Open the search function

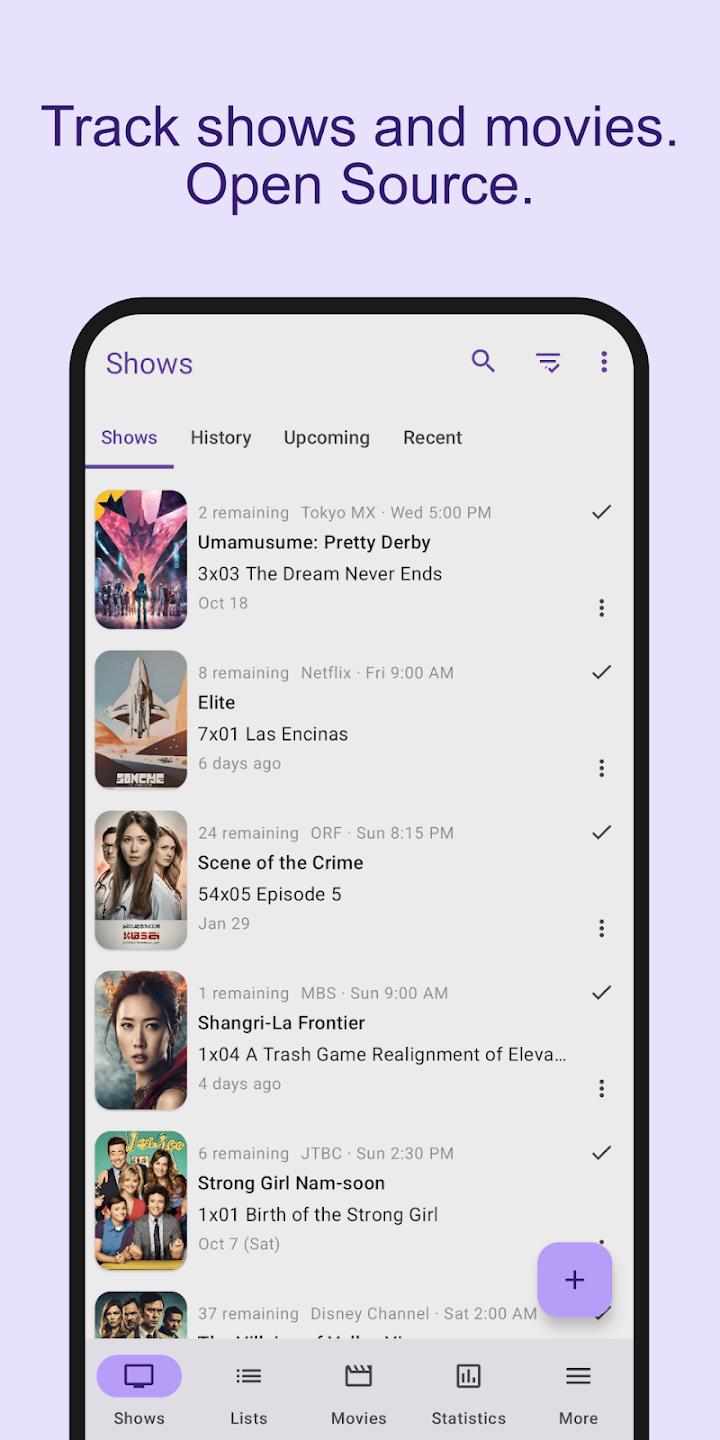coord(483,362)
